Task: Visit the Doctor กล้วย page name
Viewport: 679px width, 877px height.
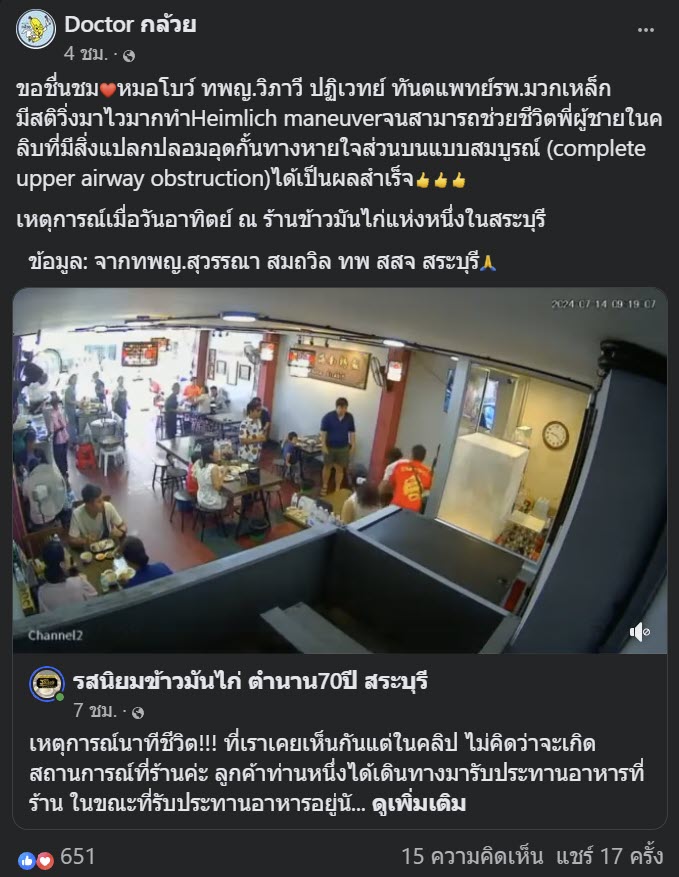Action: [x=130, y=25]
